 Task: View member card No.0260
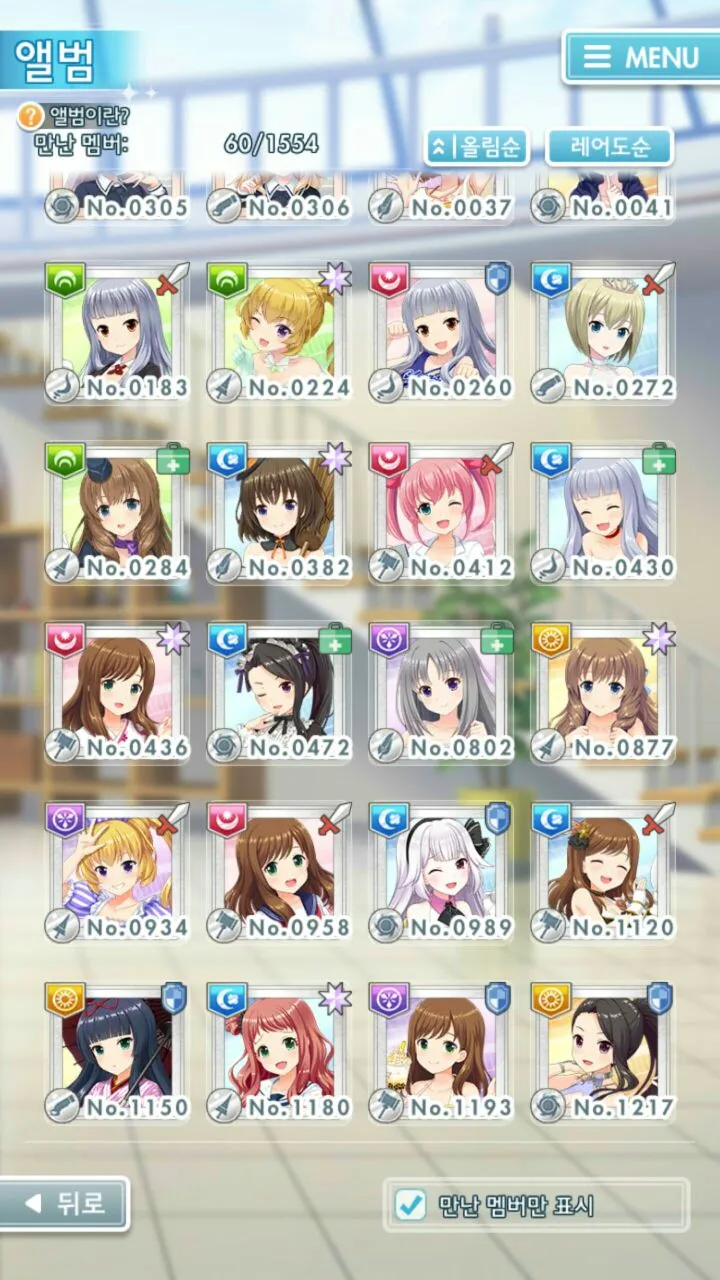point(441,333)
